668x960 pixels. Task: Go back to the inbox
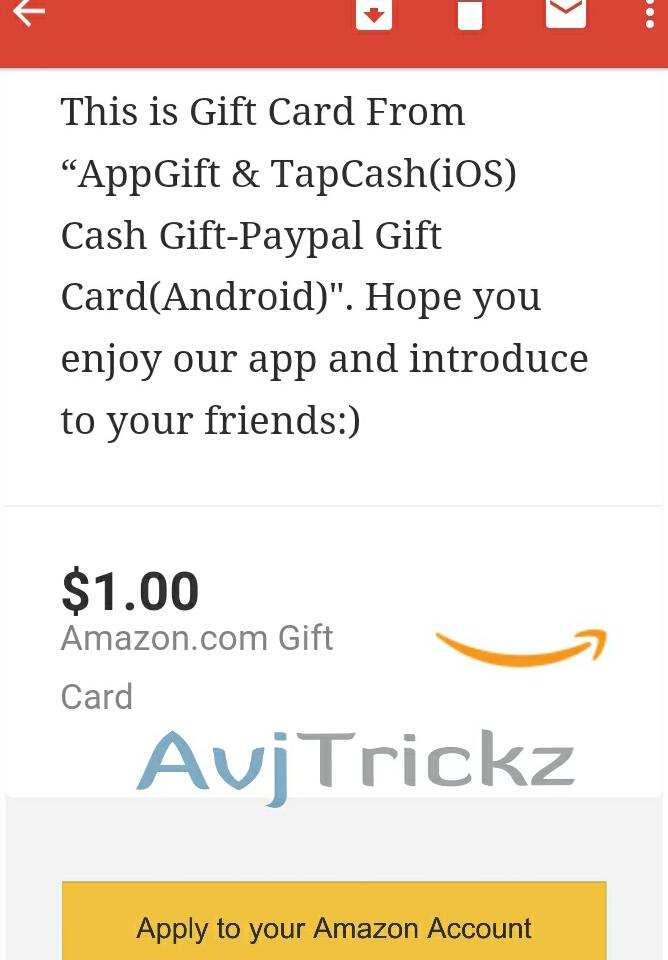click(29, 14)
